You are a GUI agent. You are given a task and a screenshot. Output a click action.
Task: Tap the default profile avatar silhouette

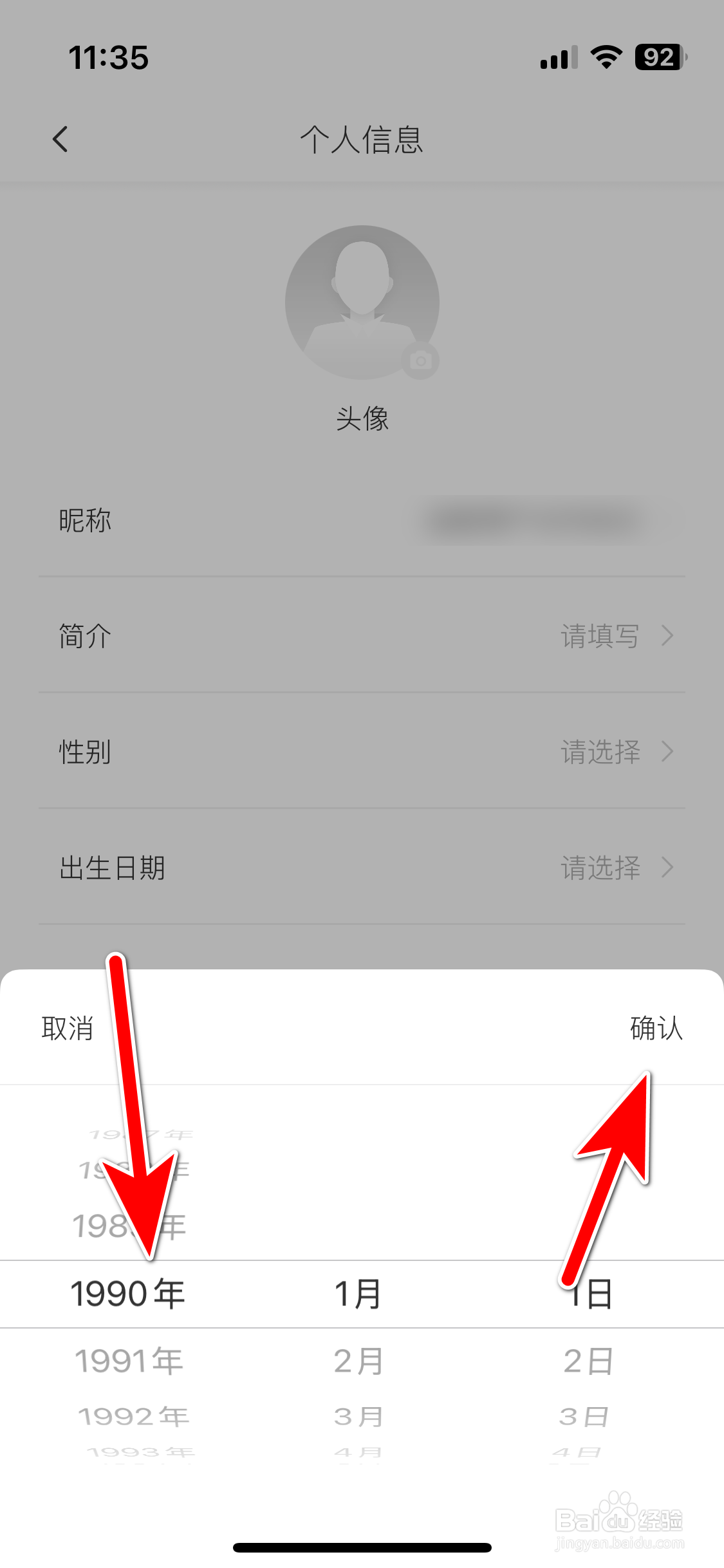coord(362,299)
